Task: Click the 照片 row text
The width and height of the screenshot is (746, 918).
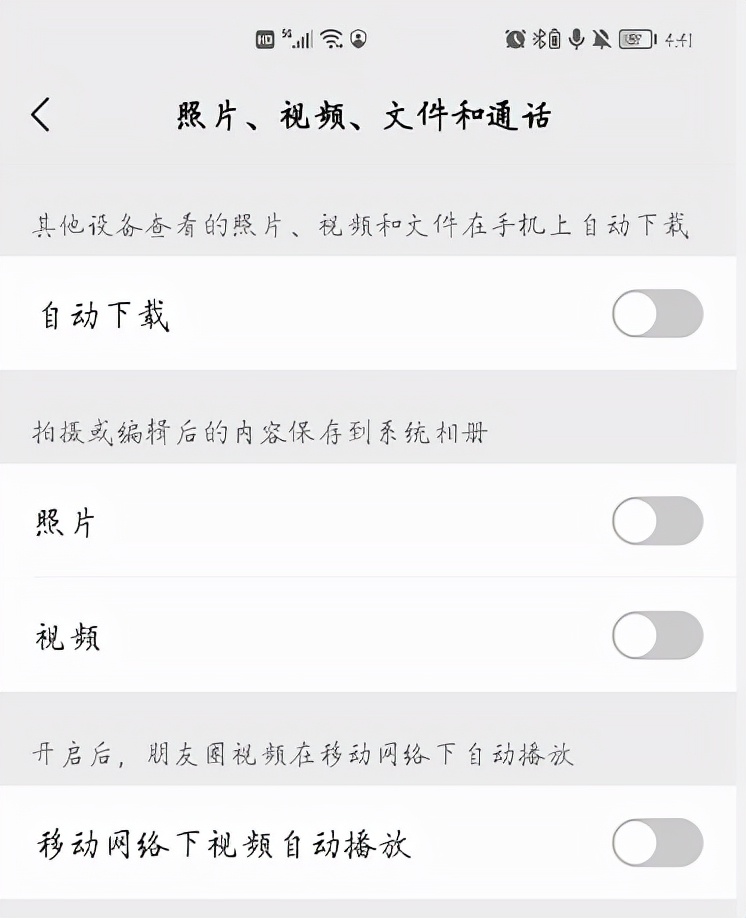Action: (x=64, y=521)
